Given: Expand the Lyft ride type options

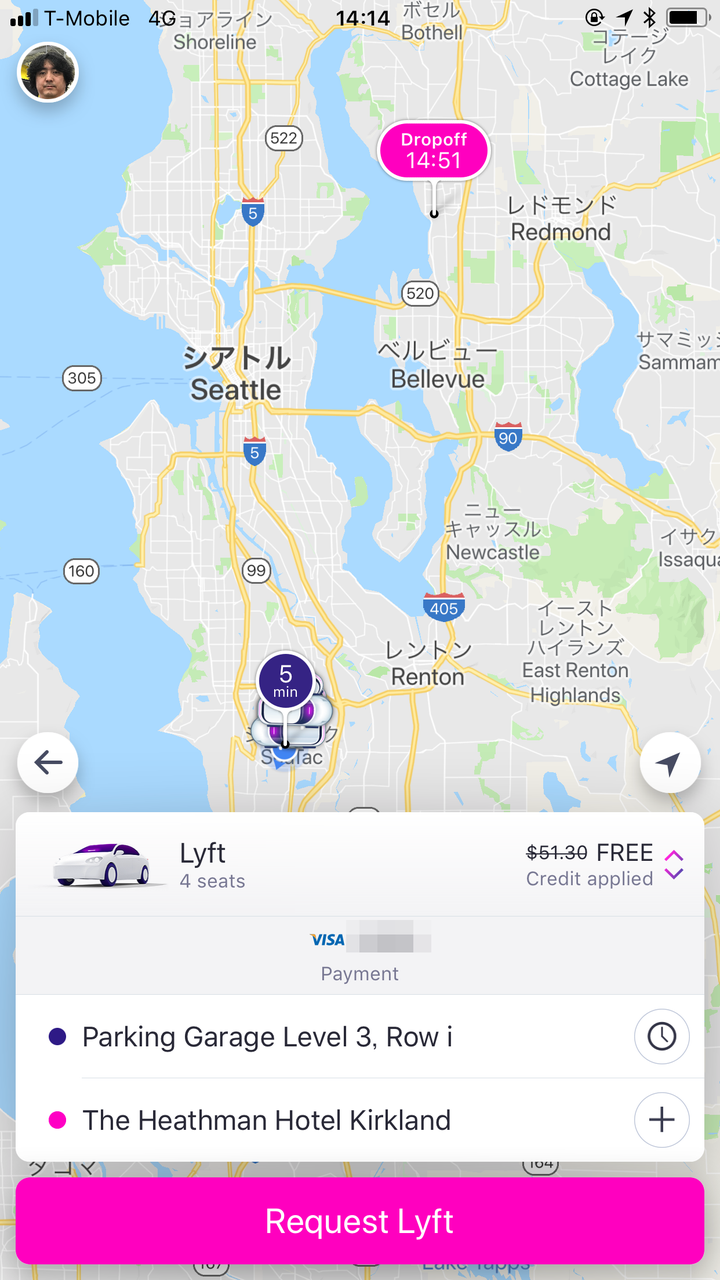Looking at the screenshot, I should (x=674, y=865).
